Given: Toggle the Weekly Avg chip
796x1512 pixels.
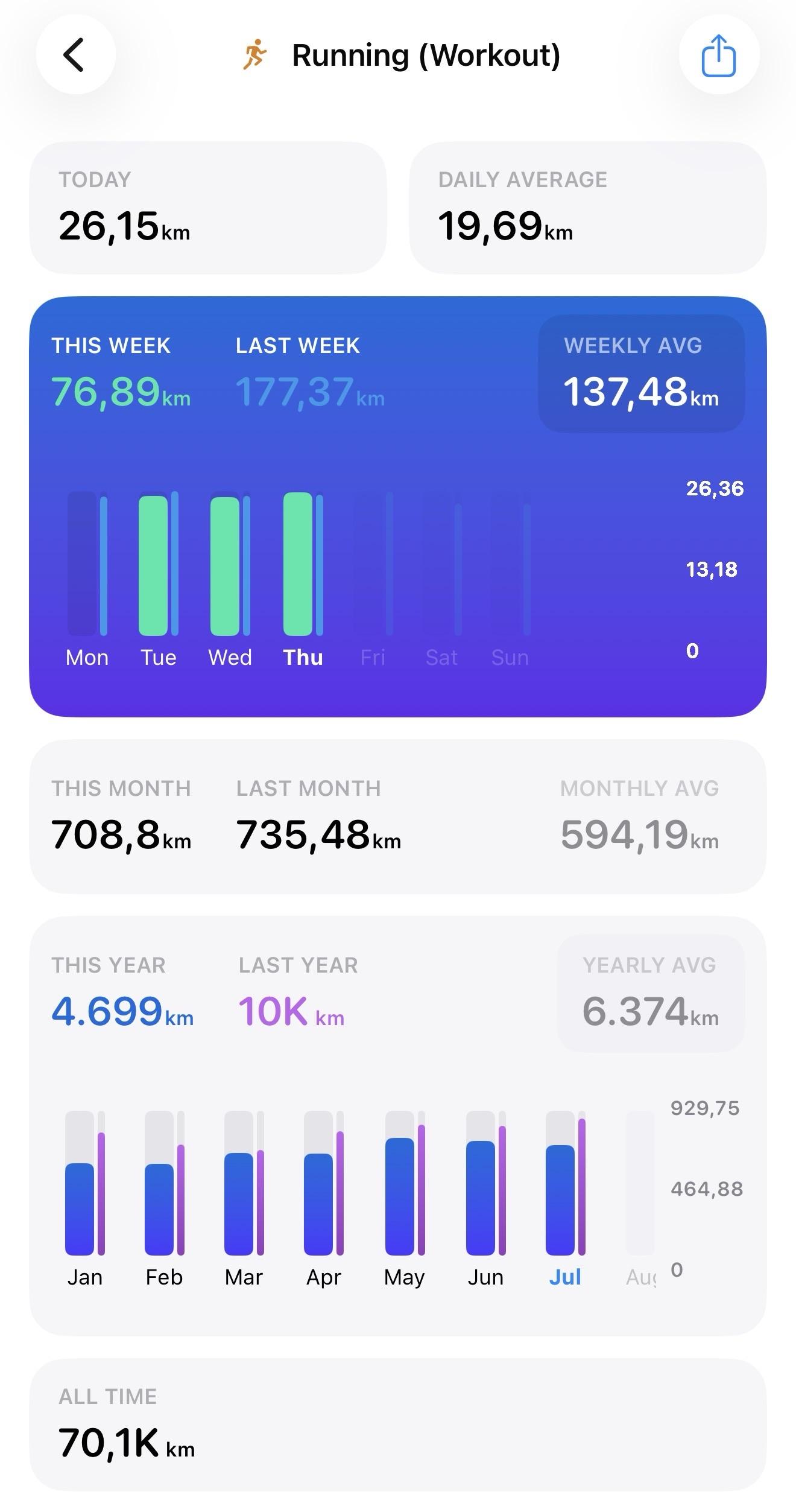Looking at the screenshot, I should (x=641, y=373).
